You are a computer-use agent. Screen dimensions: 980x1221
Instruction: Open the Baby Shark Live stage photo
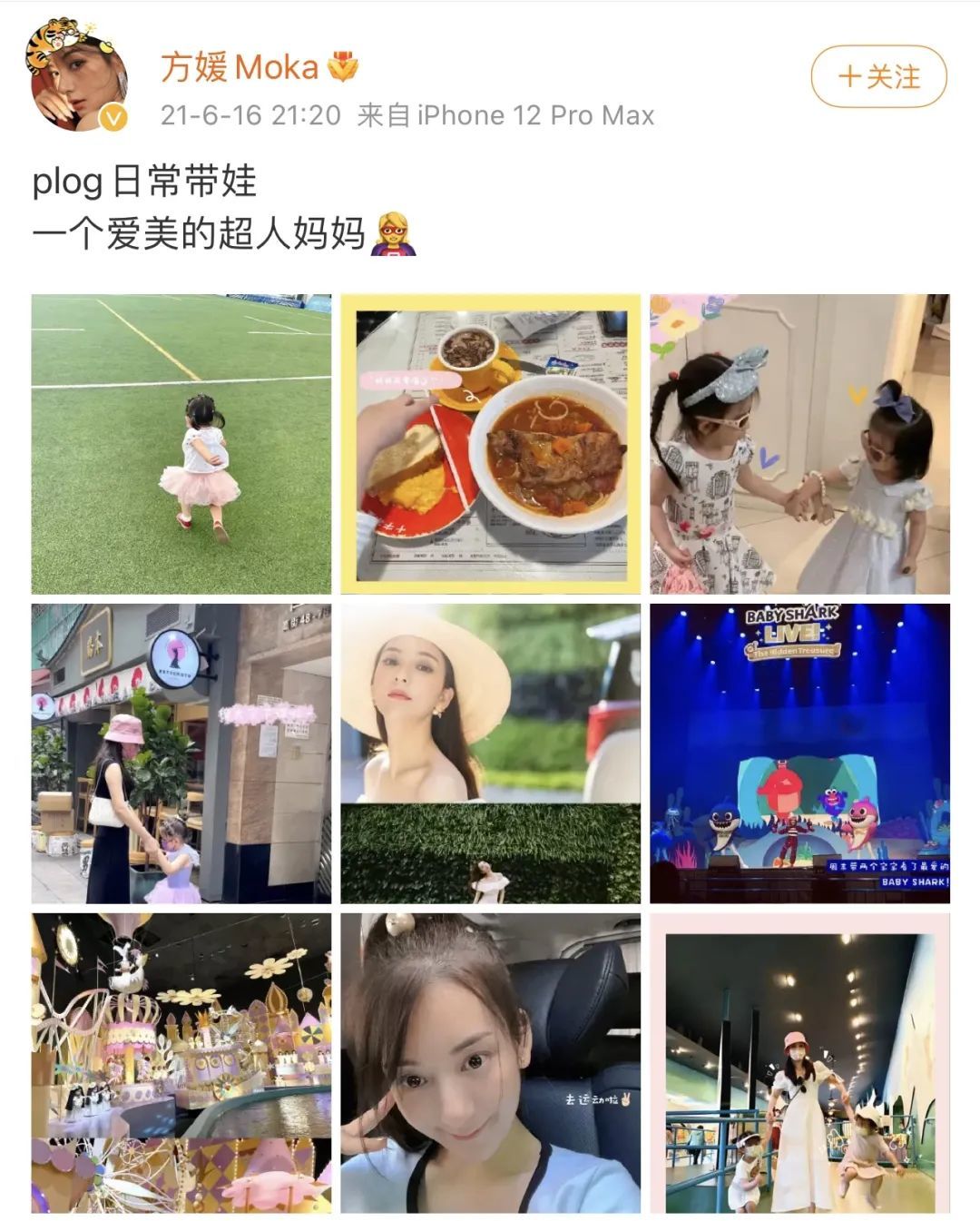[799, 753]
